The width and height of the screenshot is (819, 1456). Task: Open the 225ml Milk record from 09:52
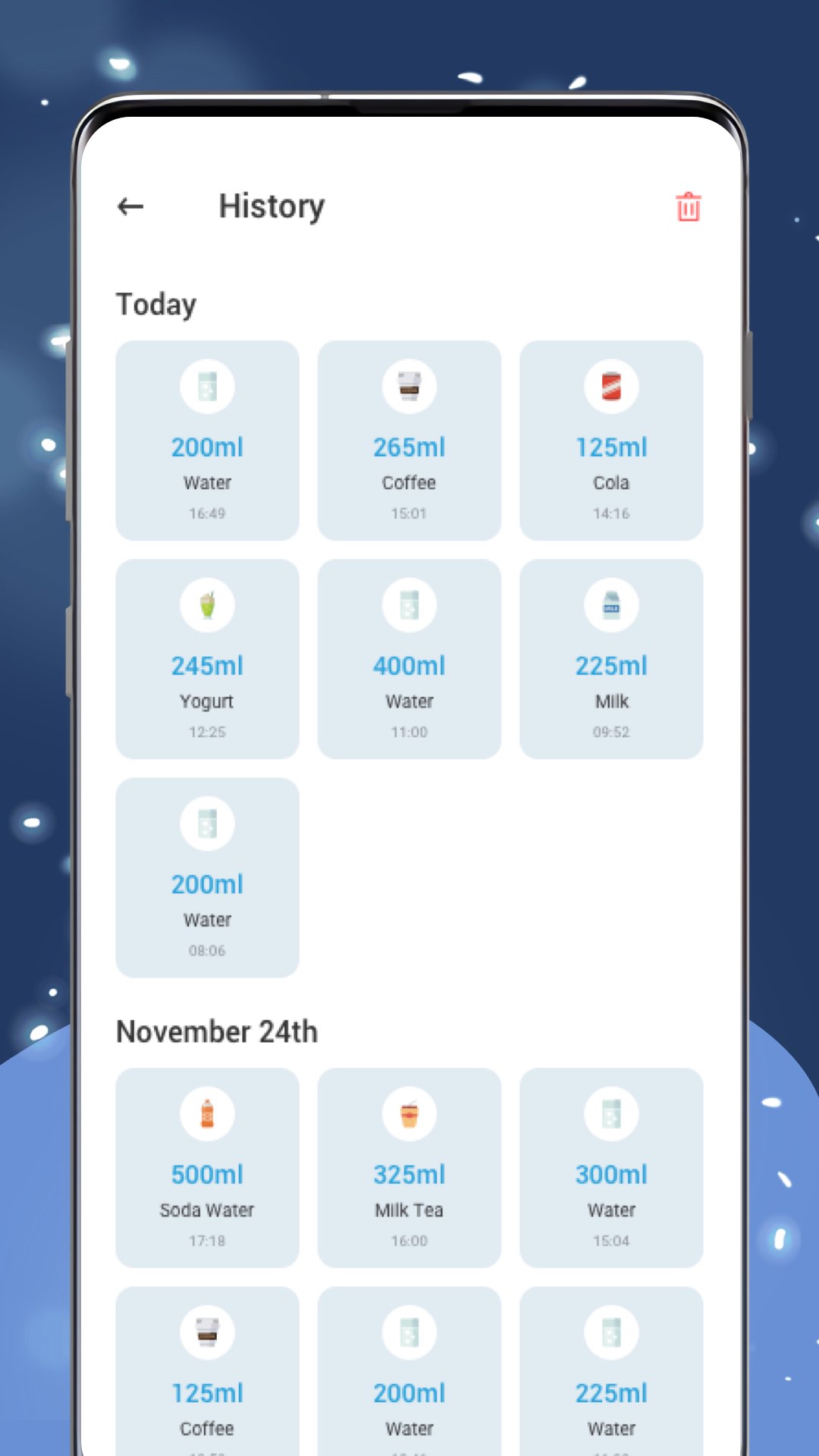click(611, 658)
